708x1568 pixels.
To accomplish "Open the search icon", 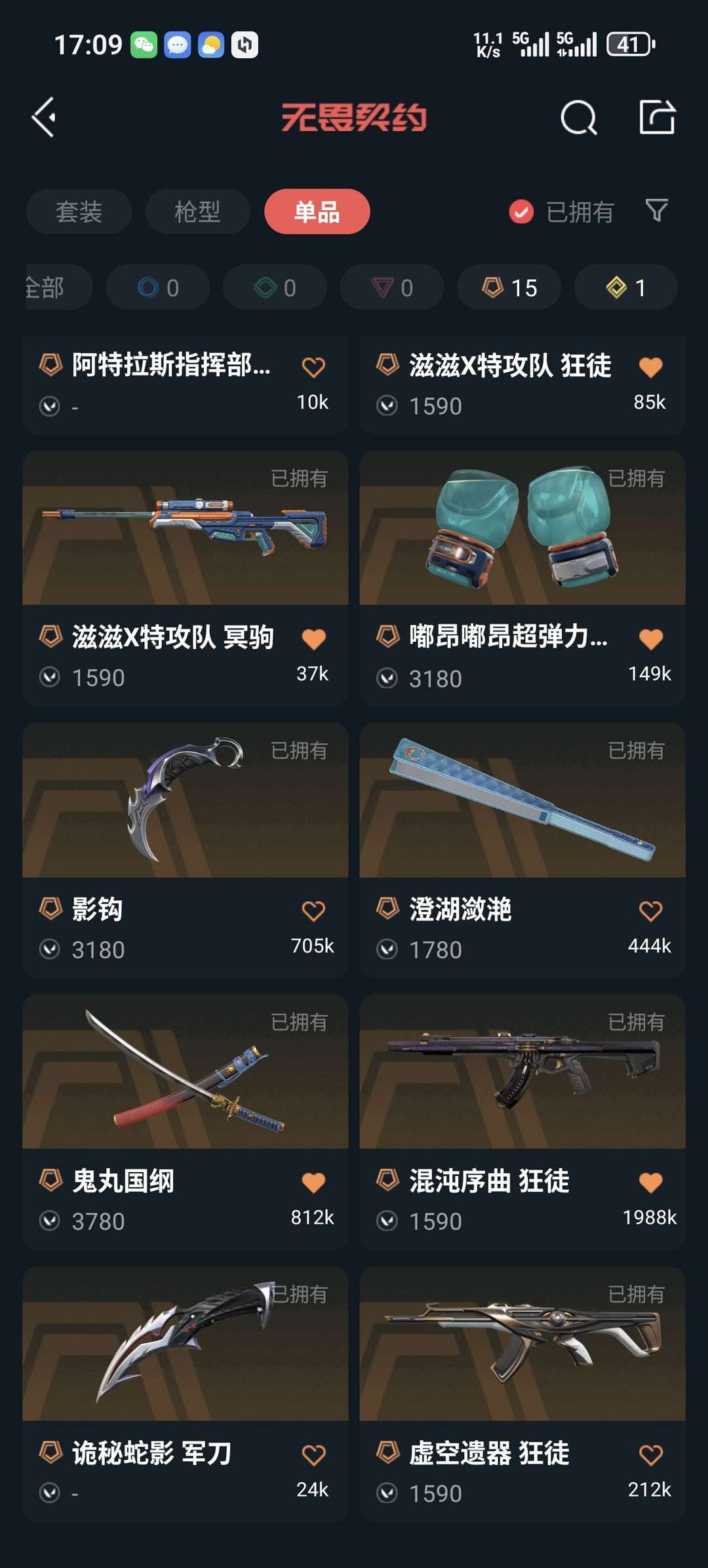I will [578, 118].
